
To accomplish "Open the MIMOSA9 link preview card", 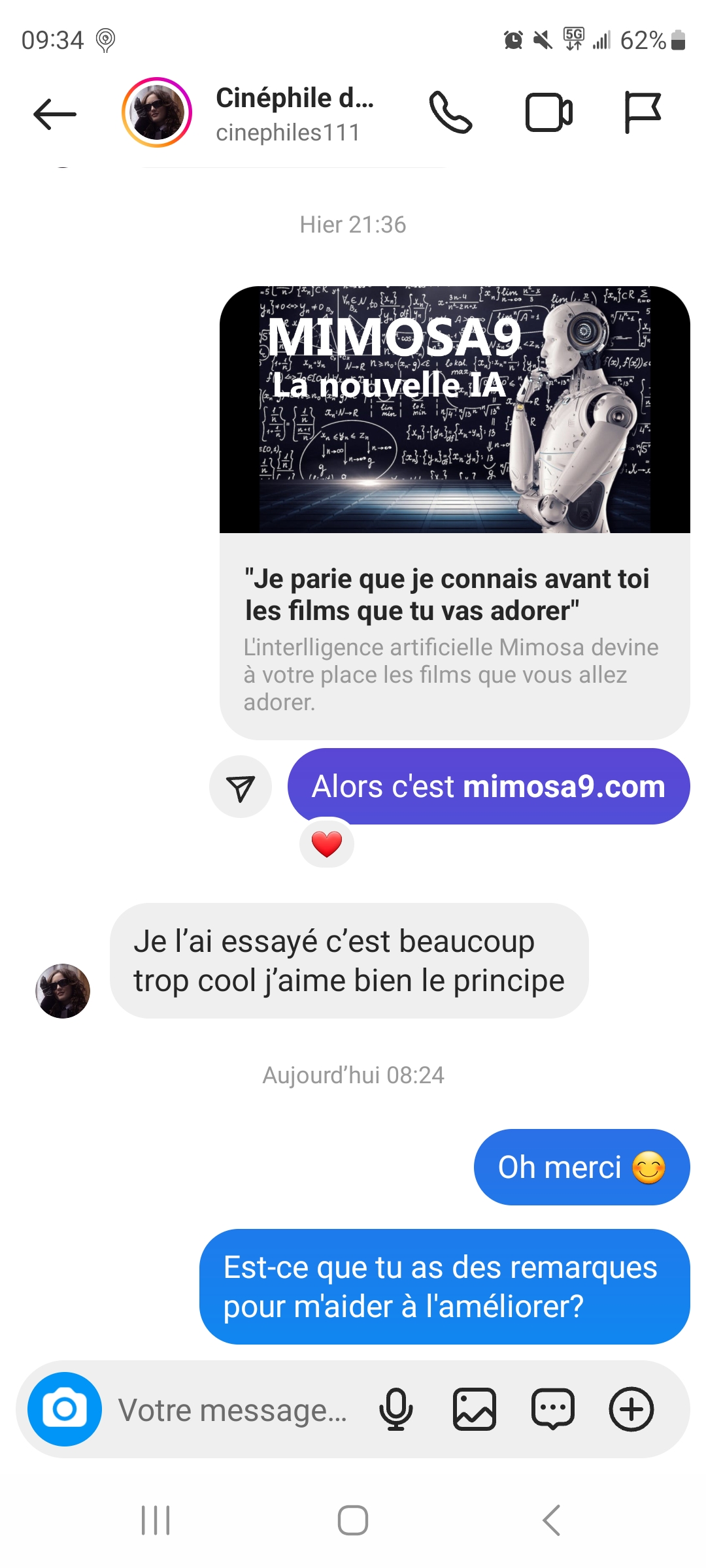I will (x=454, y=512).
